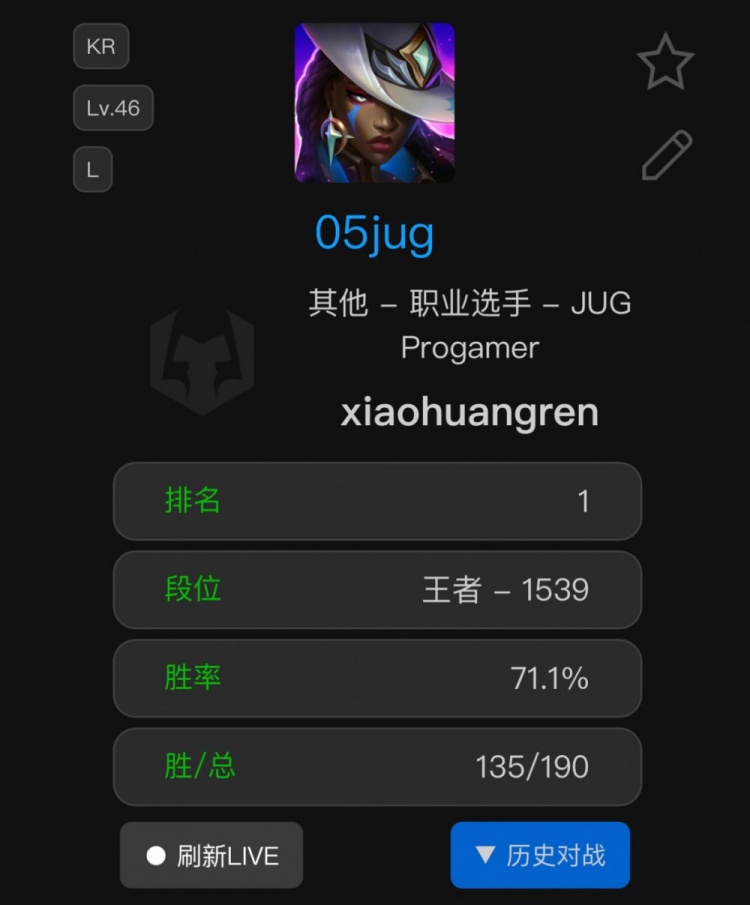Select the 胜率 win rate row
The image size is (750, 905).
tap(377, 678)
